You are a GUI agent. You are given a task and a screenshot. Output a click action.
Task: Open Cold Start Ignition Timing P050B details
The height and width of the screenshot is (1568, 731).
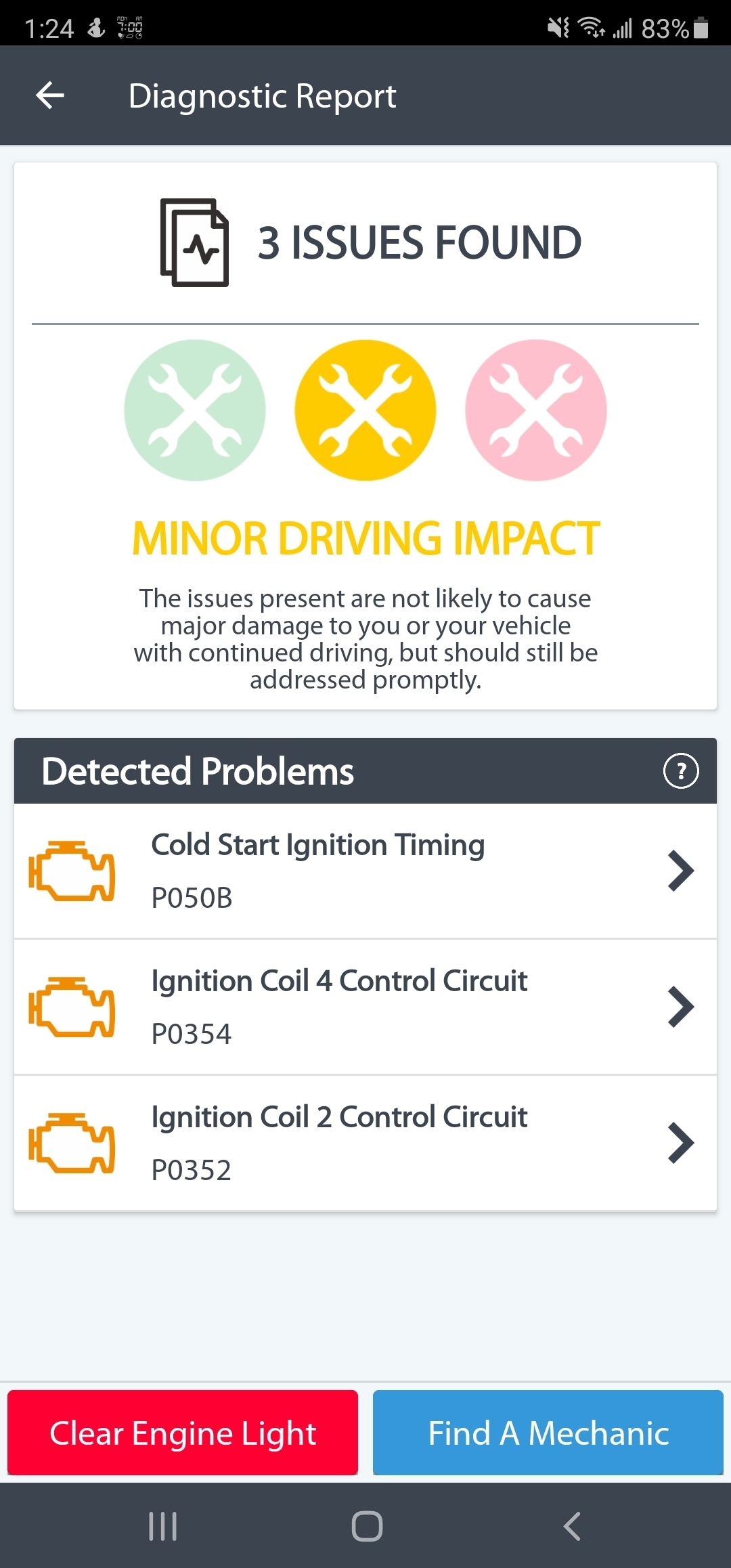tap(365, 871)
